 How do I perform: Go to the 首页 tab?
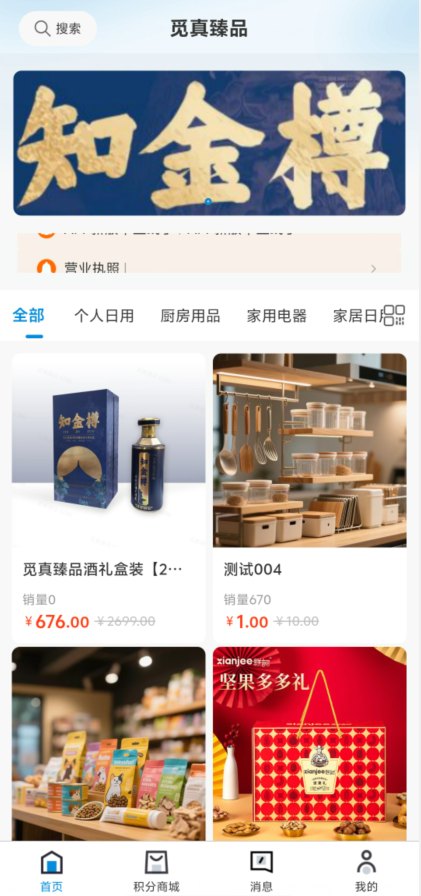tap(51, 871)
